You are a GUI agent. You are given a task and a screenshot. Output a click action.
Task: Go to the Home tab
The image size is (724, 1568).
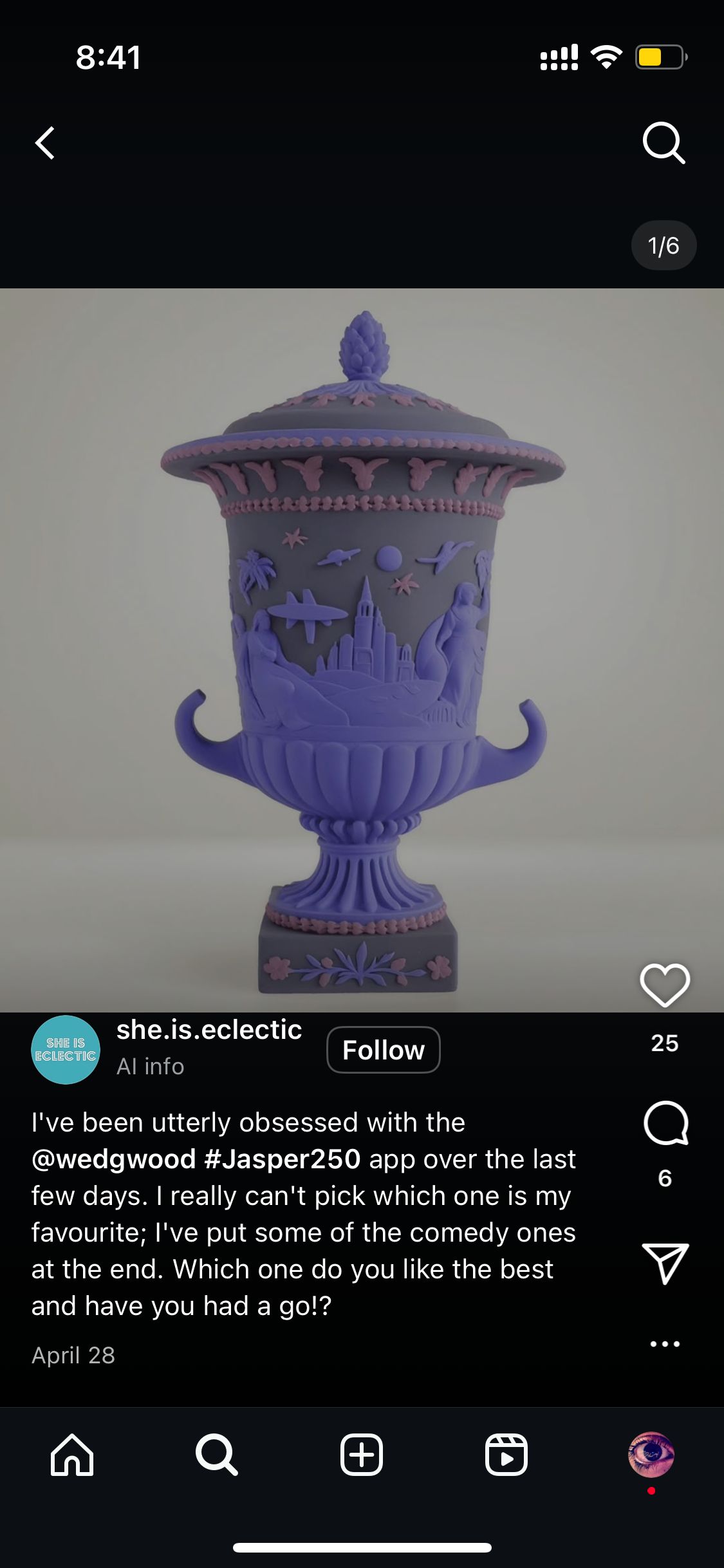[x=72, y=1455]
